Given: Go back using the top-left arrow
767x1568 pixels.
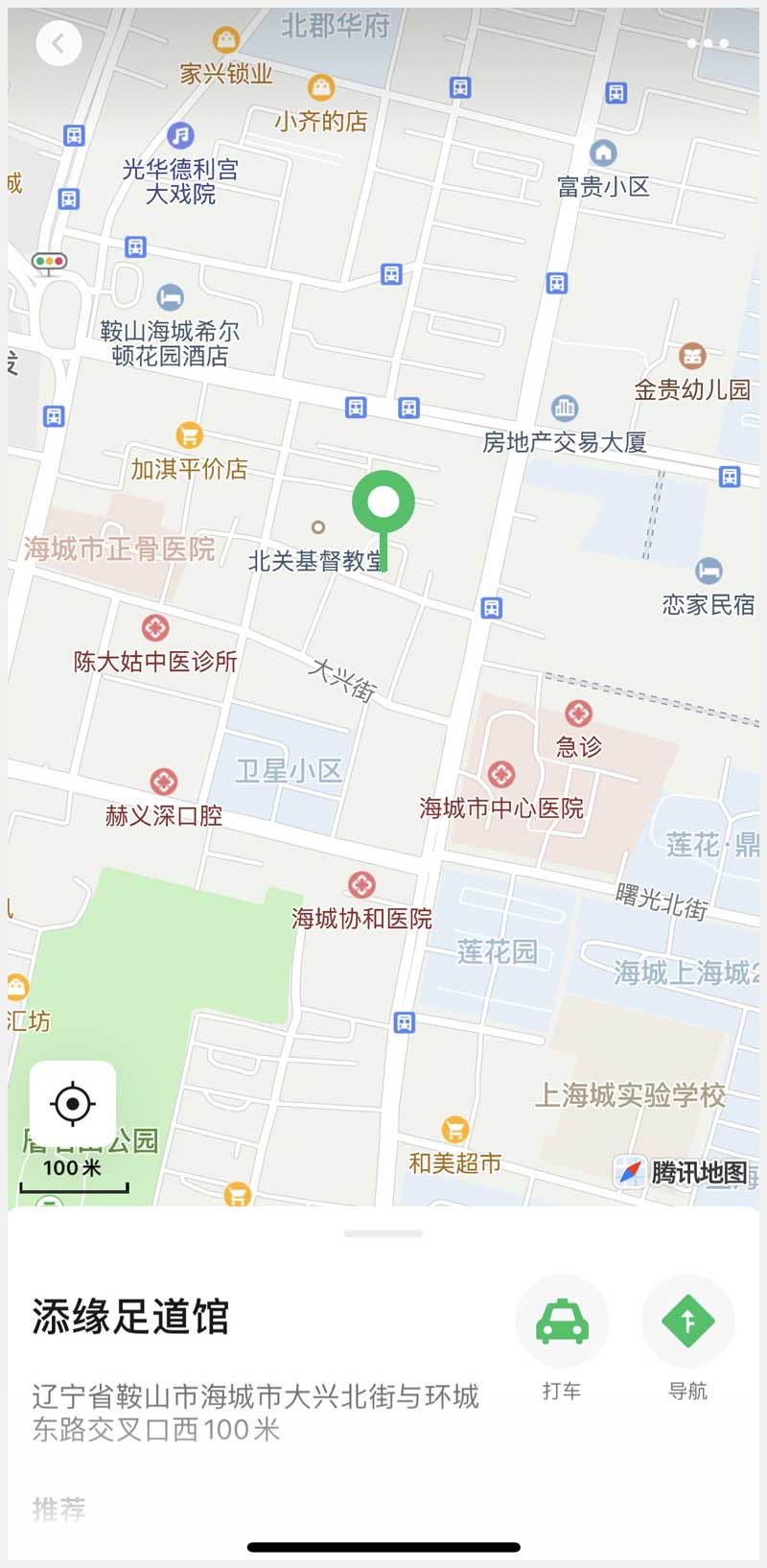Looking at the screenshot, I should 58,43.
